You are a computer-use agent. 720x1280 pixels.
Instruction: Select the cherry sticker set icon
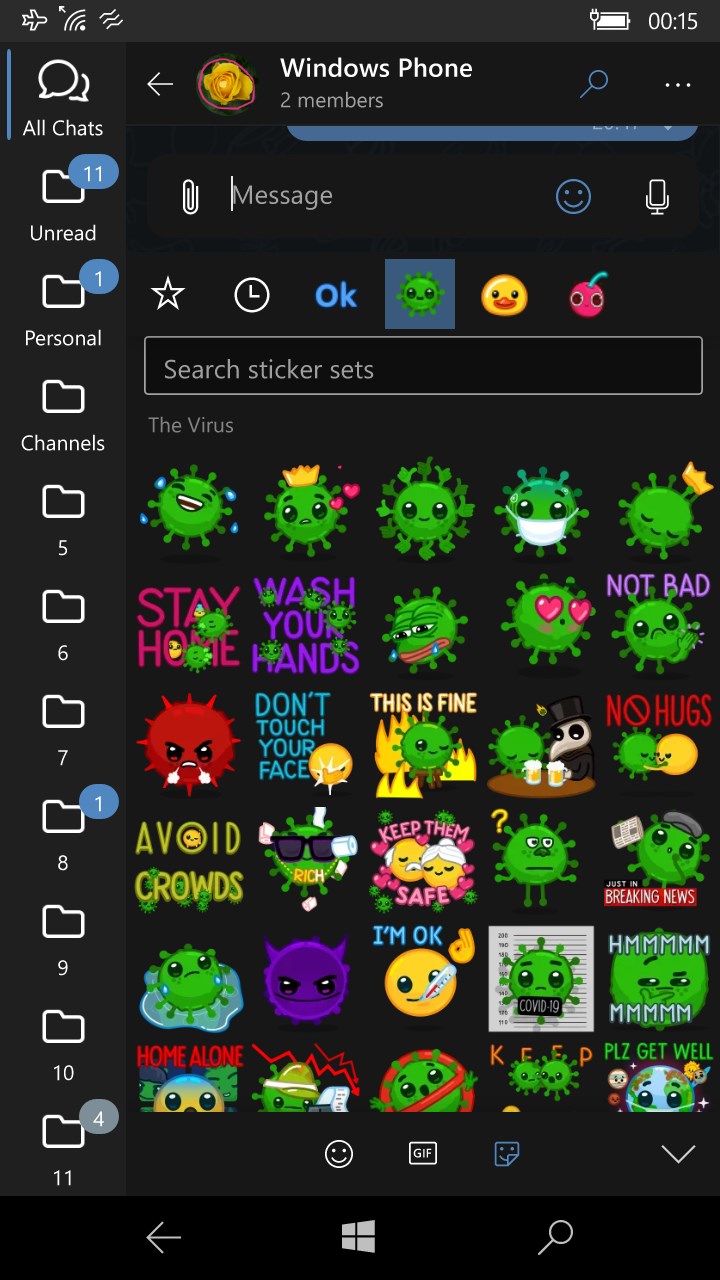point(587,294)
